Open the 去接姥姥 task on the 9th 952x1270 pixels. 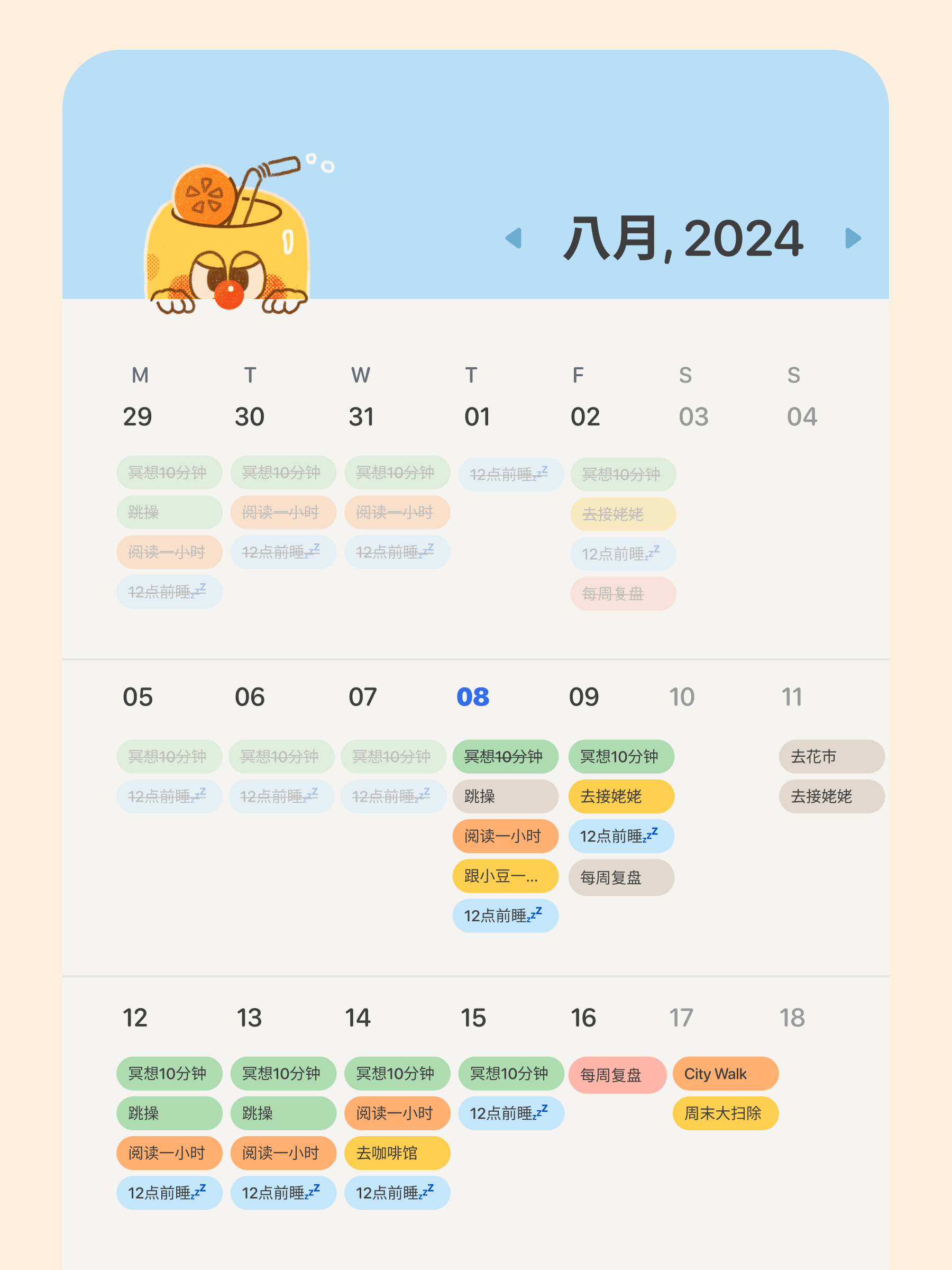point(621,796)
